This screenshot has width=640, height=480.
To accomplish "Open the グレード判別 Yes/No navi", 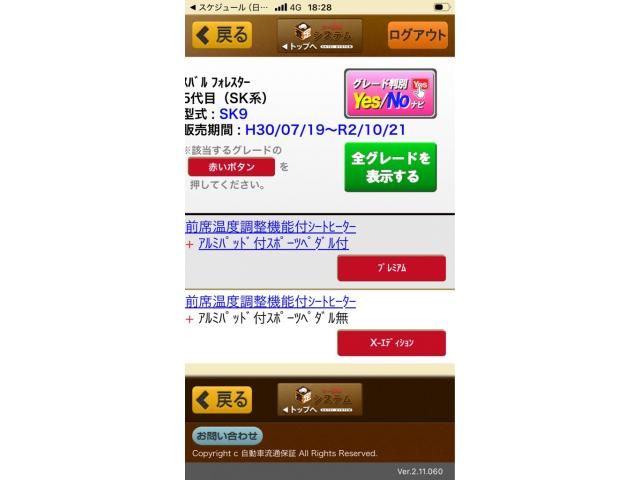I will (390, 93).
